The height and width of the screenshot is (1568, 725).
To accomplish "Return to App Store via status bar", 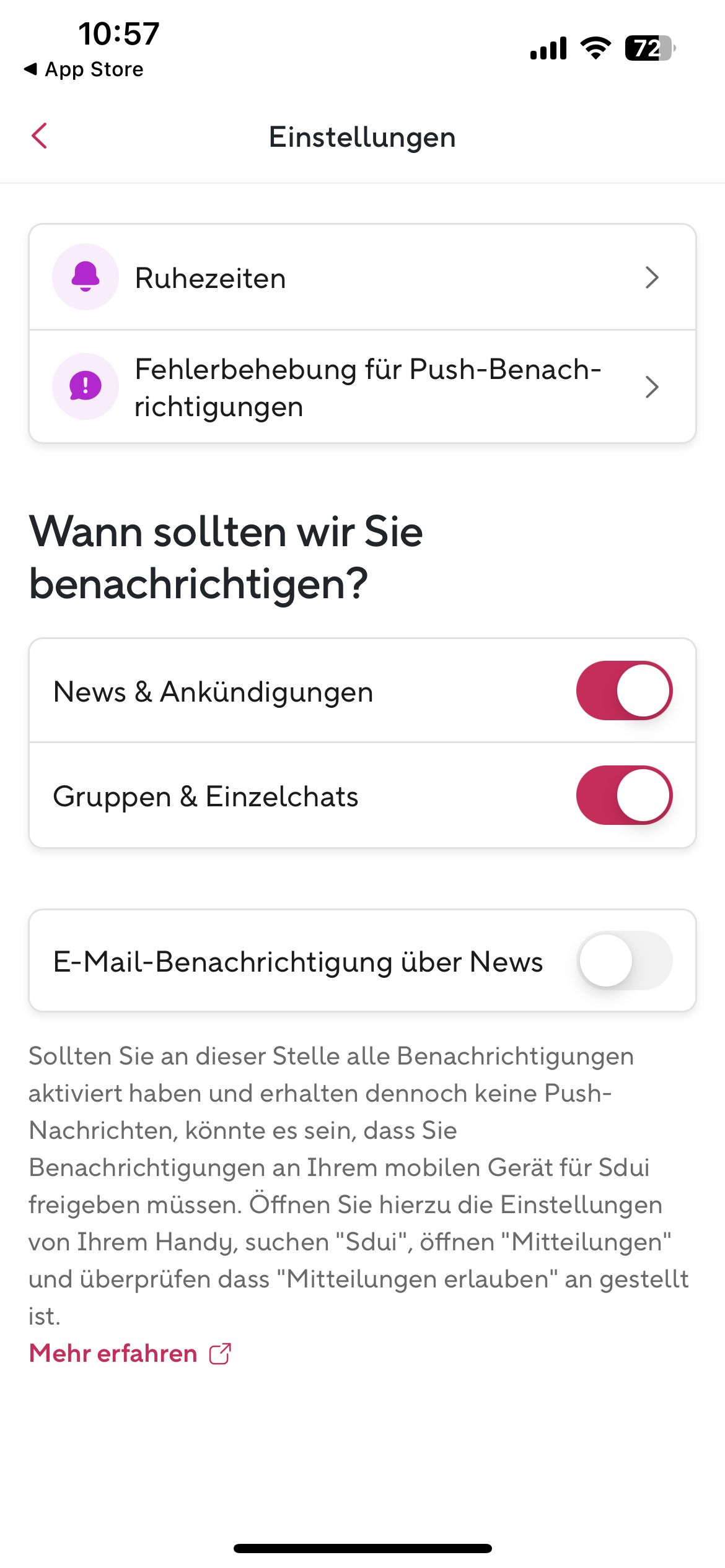I will [x=84, y=69].
